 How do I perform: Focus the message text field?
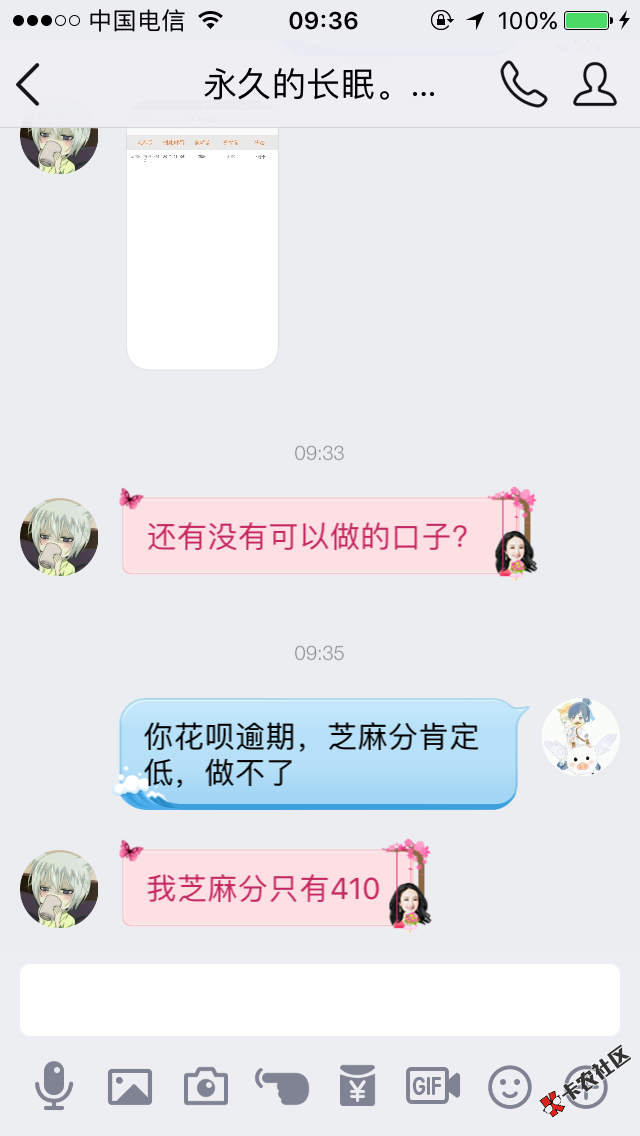319,1000
